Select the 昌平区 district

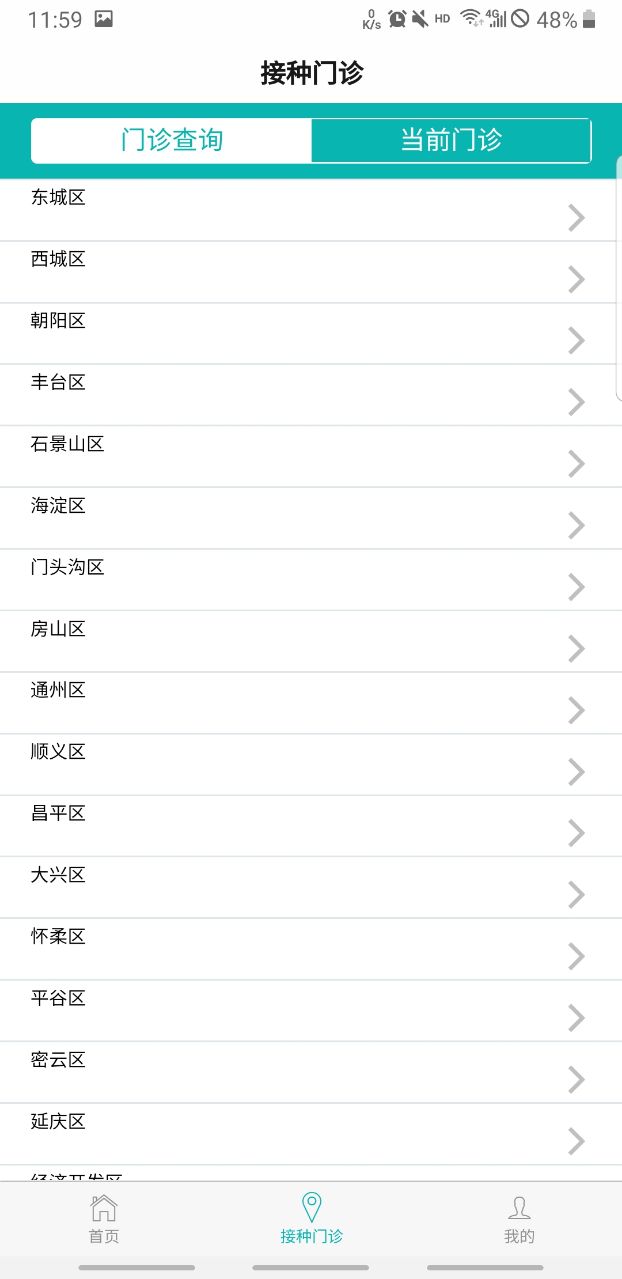click(x=300, y=826)
